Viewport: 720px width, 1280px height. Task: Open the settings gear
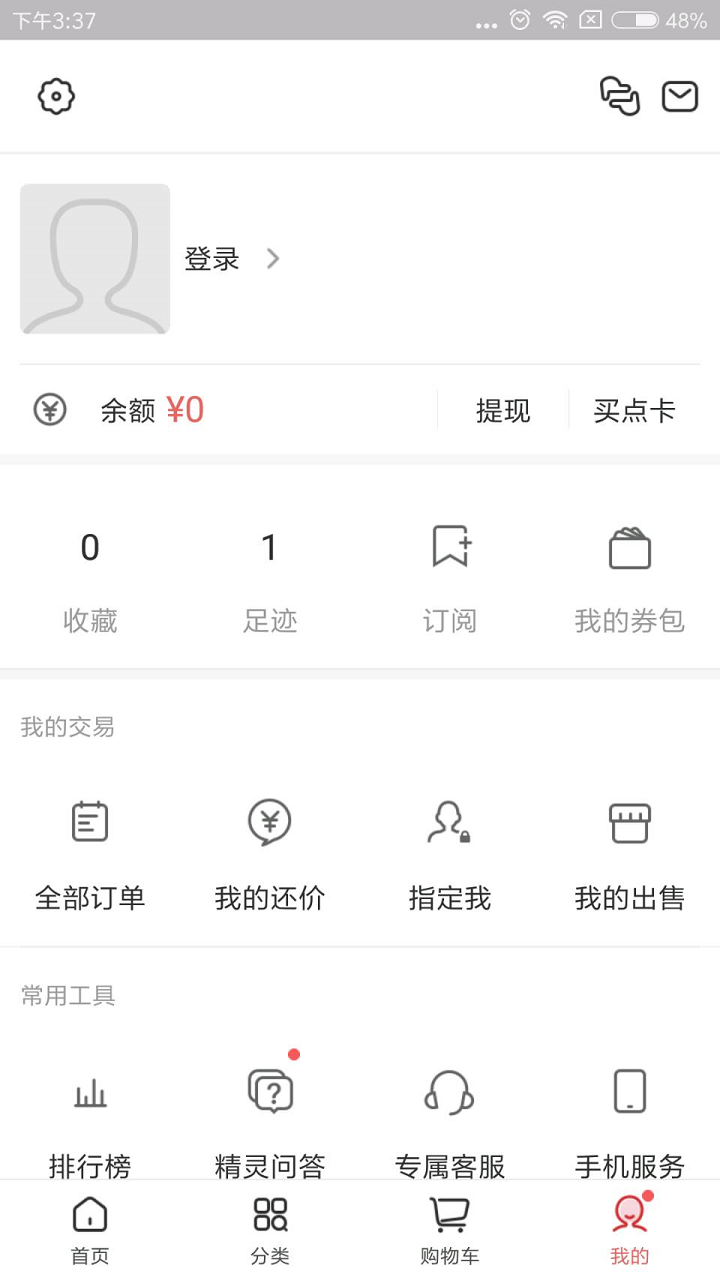[56, 96]
